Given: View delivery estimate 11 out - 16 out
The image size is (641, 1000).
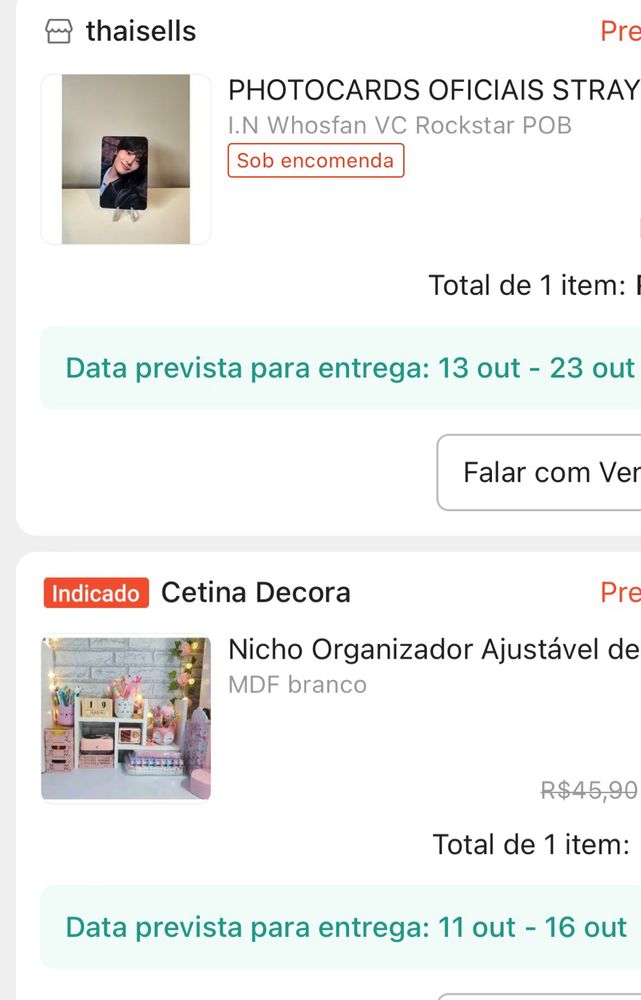Looking at the screenshot, I should pos(346,927).
